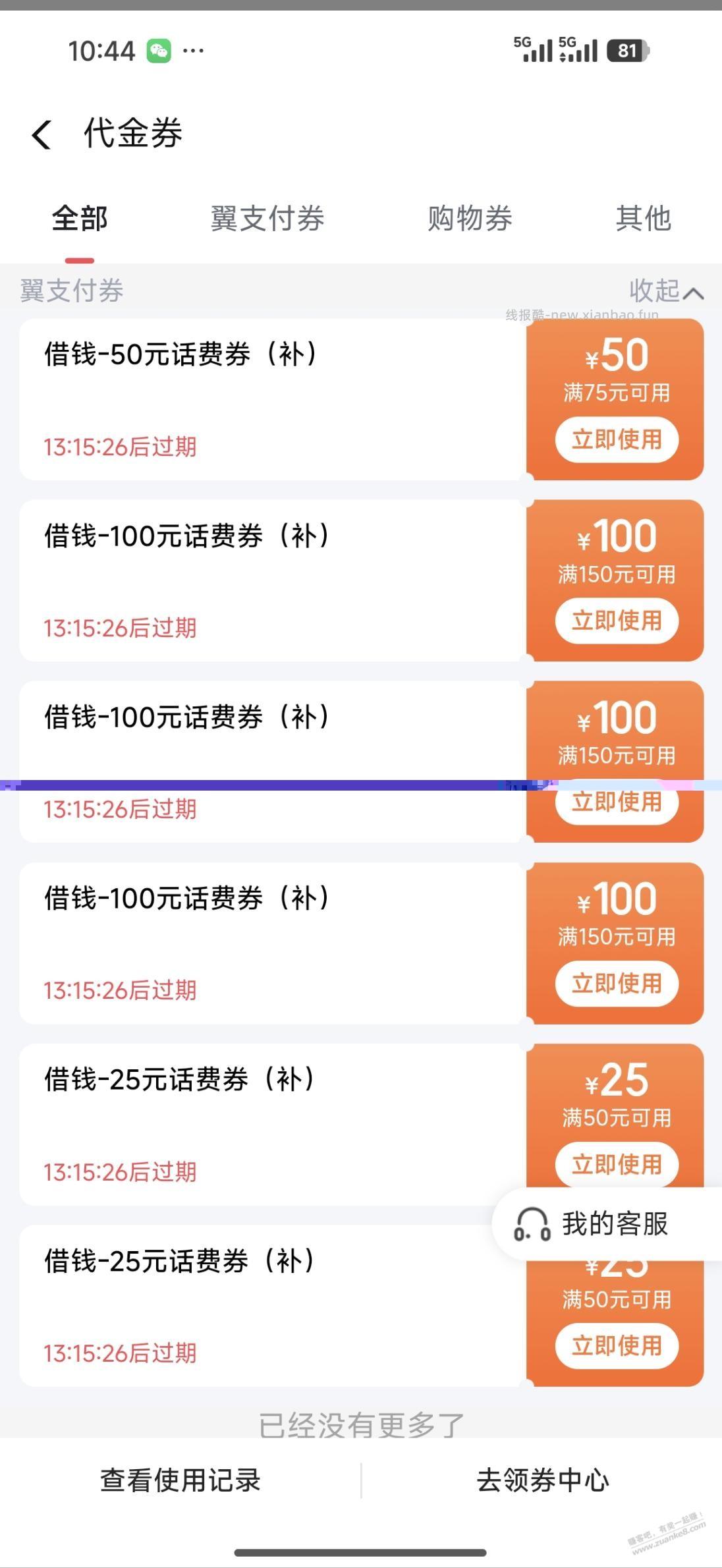722x1568 pixels.
Task: Expand the 其他 coupon category
Action: pyautogui.click(x=644, y=219)
